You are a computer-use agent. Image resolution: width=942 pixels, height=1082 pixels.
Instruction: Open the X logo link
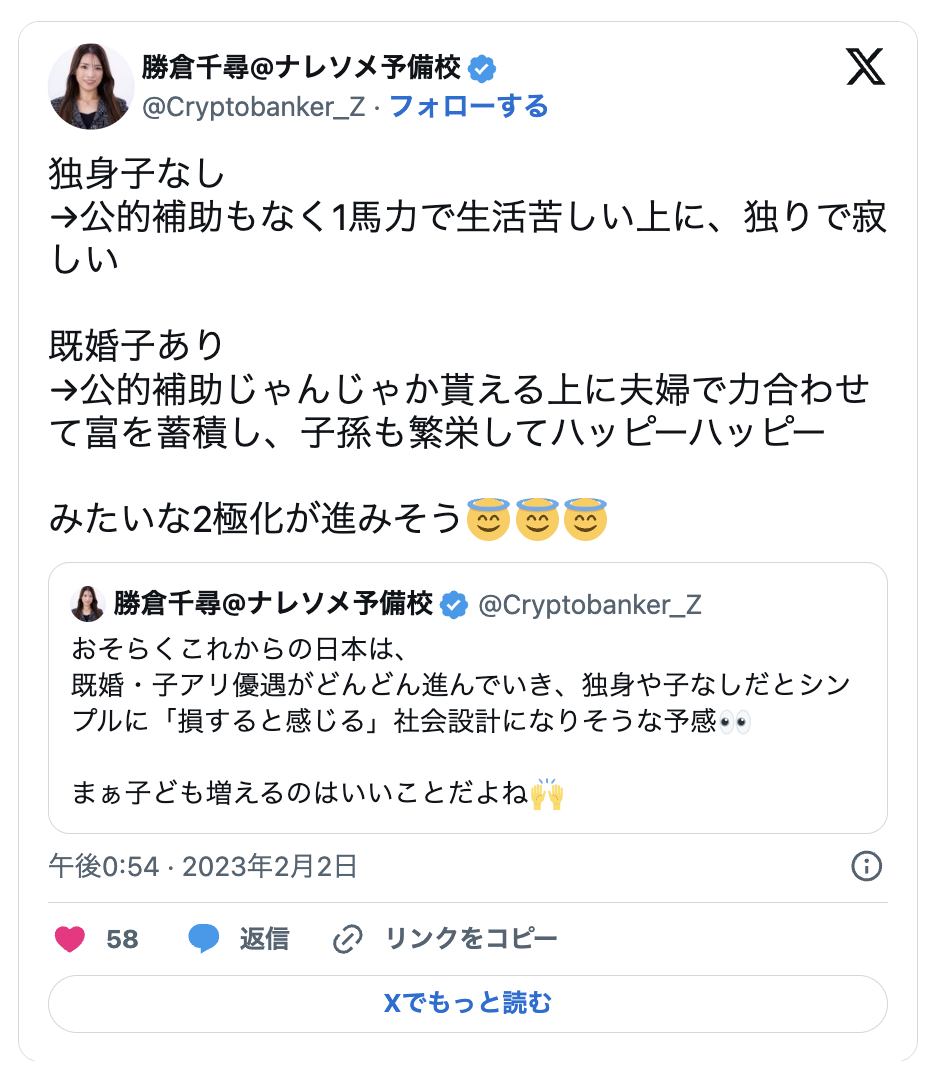[x=865, y=68]
